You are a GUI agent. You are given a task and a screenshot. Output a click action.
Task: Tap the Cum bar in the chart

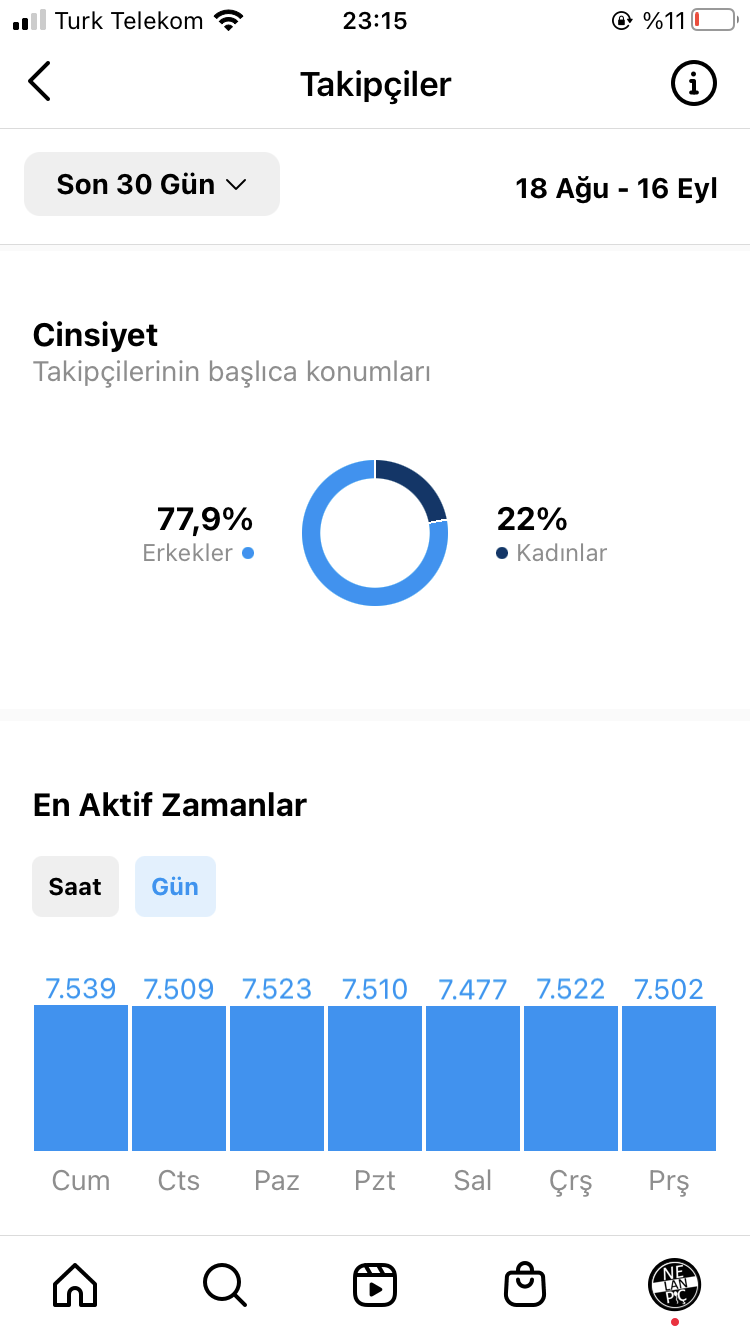point(81,1078)
